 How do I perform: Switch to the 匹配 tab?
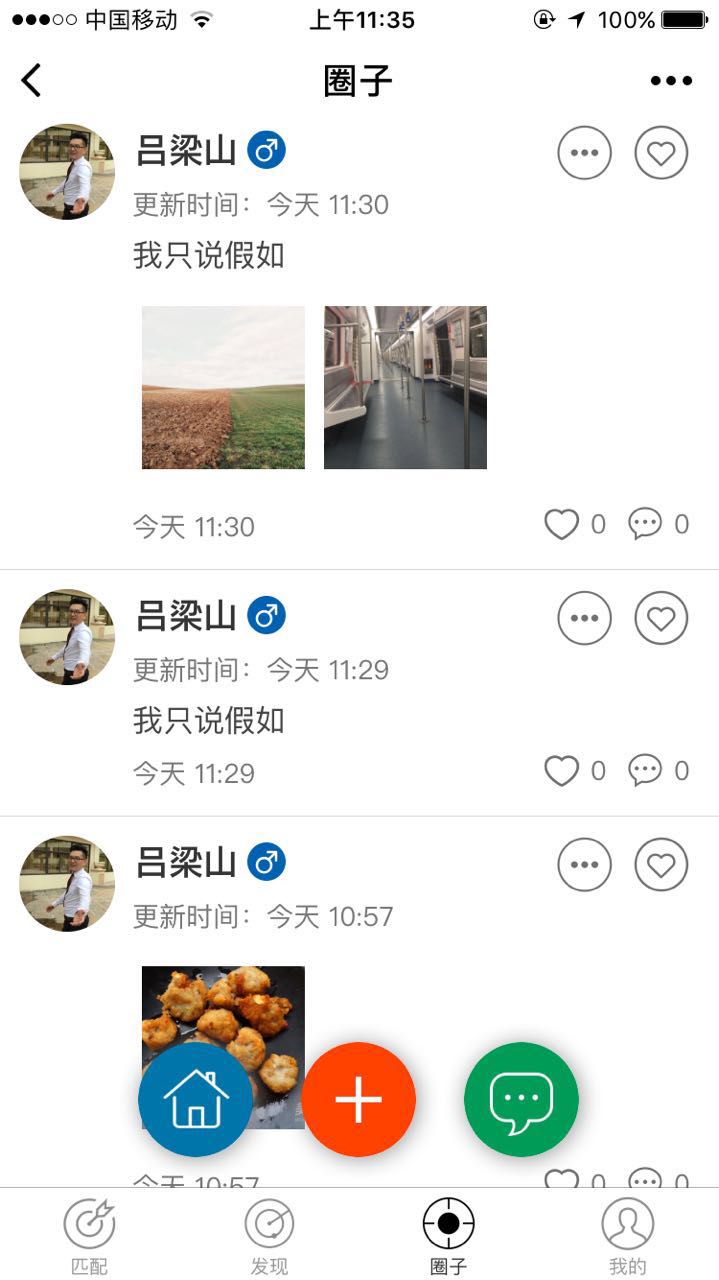(x=89, y=1235)
